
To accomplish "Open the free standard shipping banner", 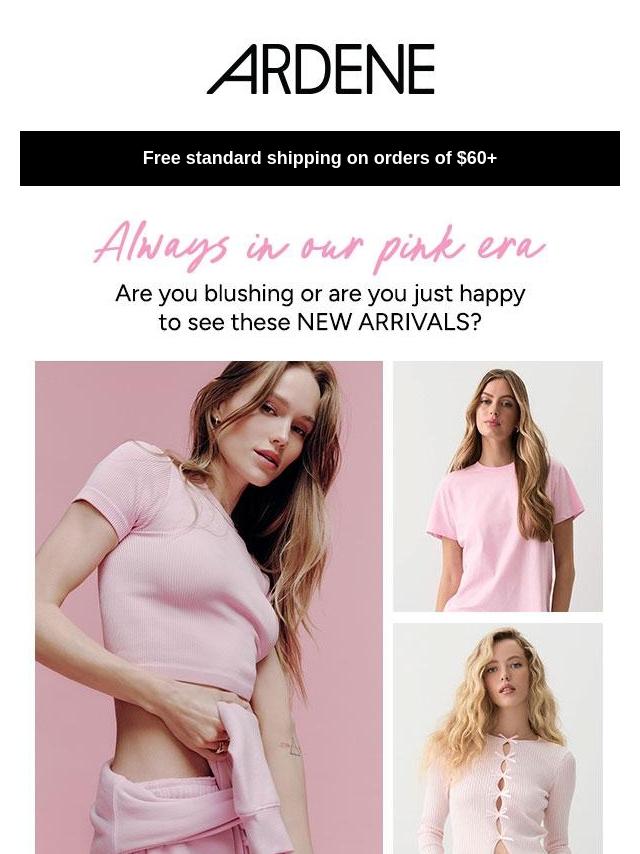I will [x=320, y=158].
